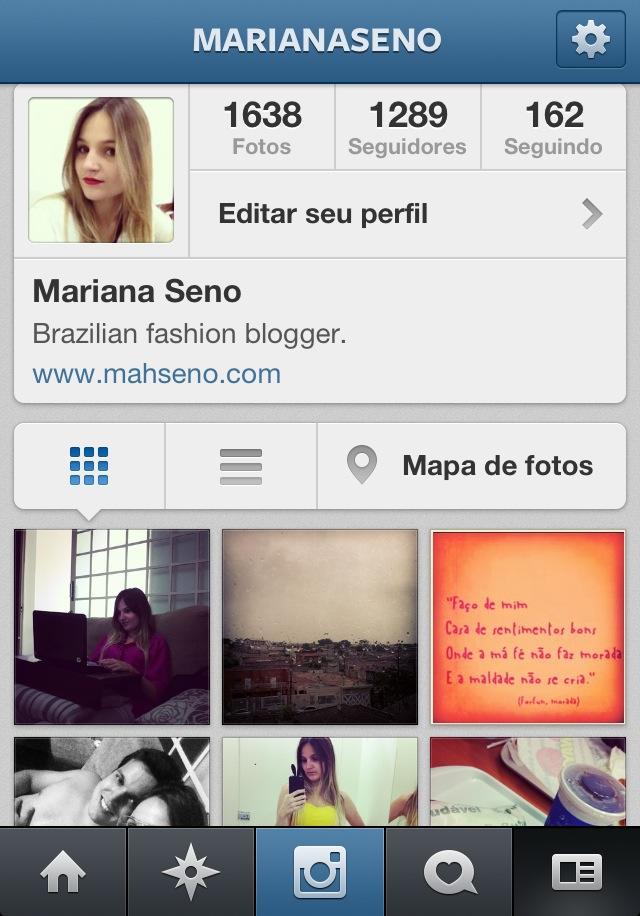The height and width of the screenshot is (916, 640).
Task: Open the 162 Seguindo list
Action: [553, 128]
